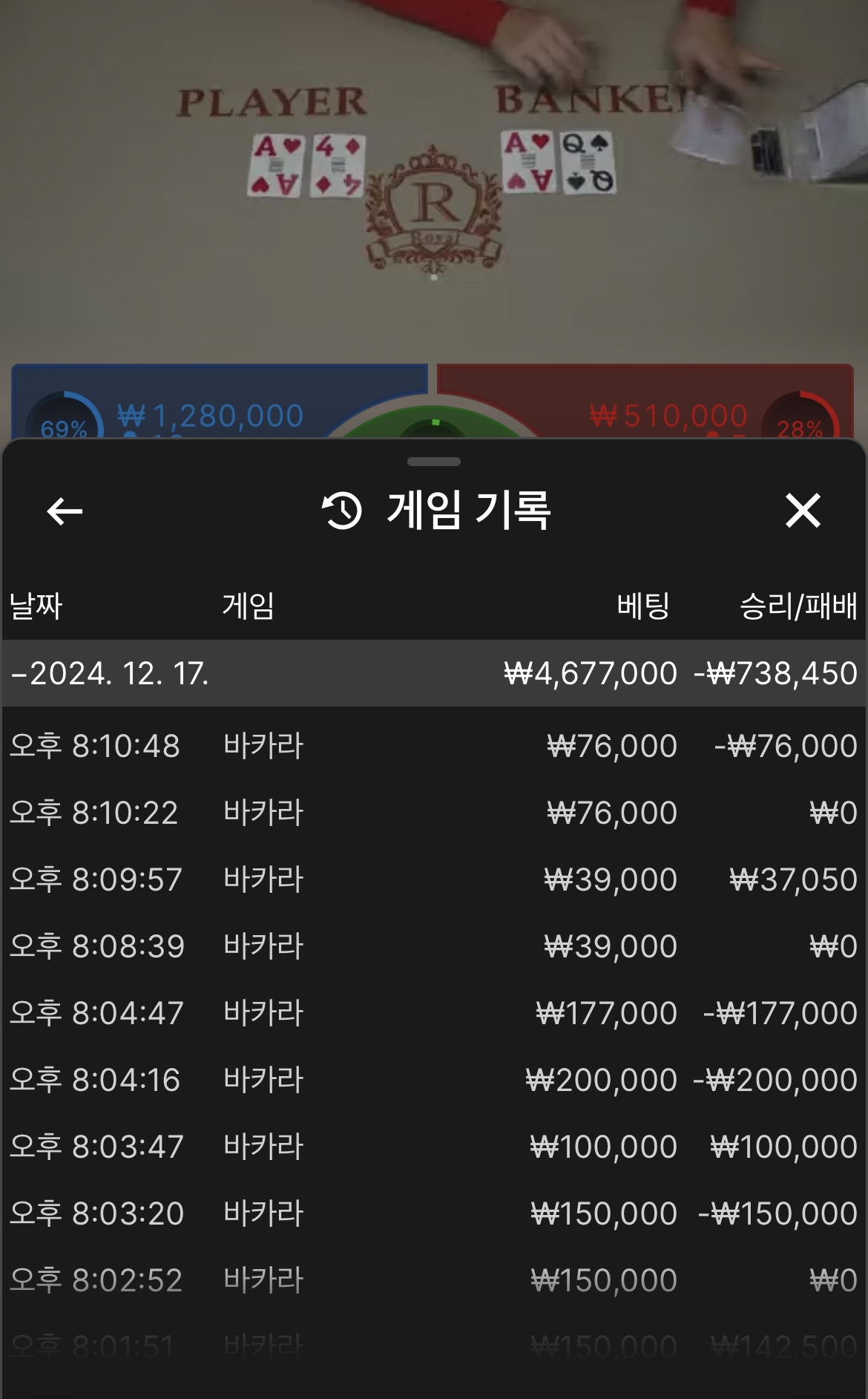
Task: Open the 오후 8:04:47 바카라 record
Action: (433, 1013)
